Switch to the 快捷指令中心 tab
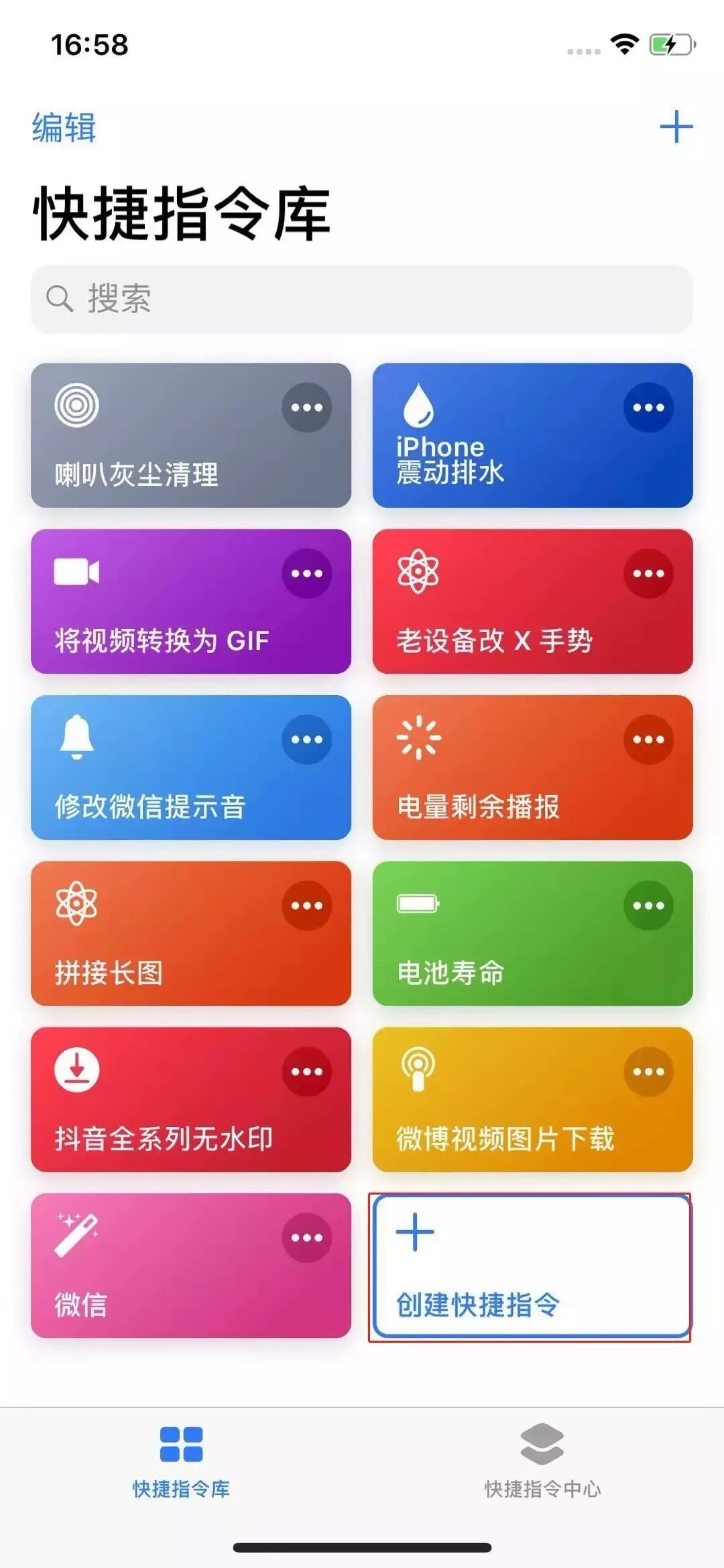 pyautogui.click(x=542, y=1461)
